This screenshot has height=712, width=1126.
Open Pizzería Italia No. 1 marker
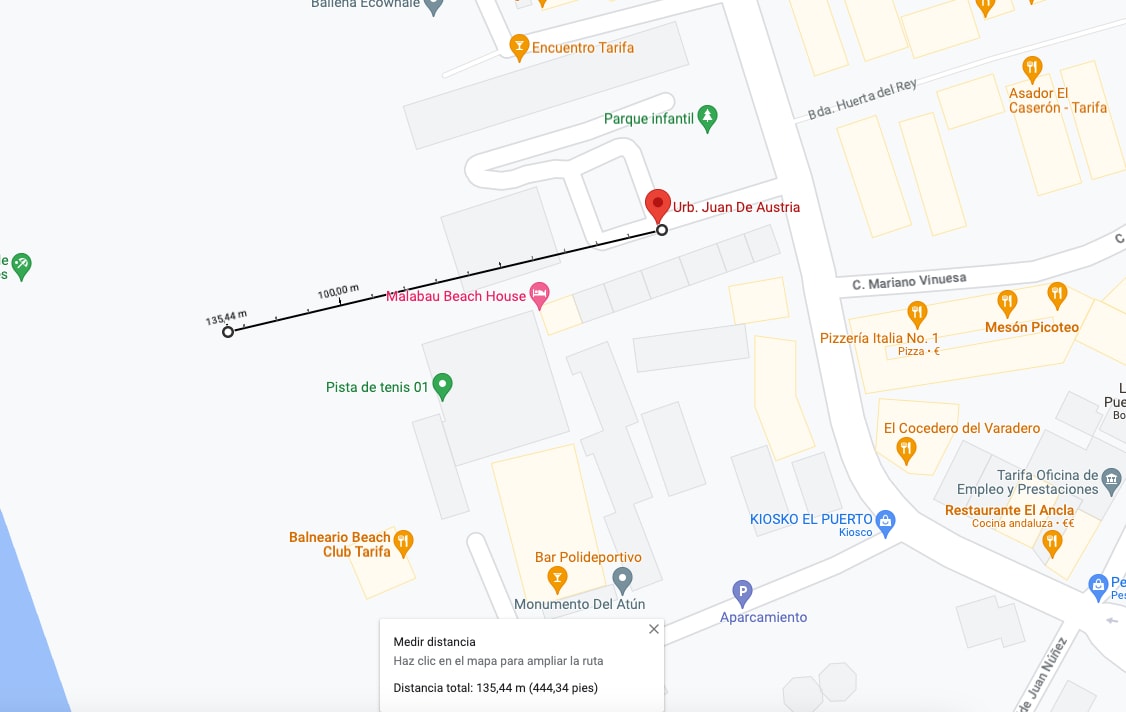click(917, 314)
